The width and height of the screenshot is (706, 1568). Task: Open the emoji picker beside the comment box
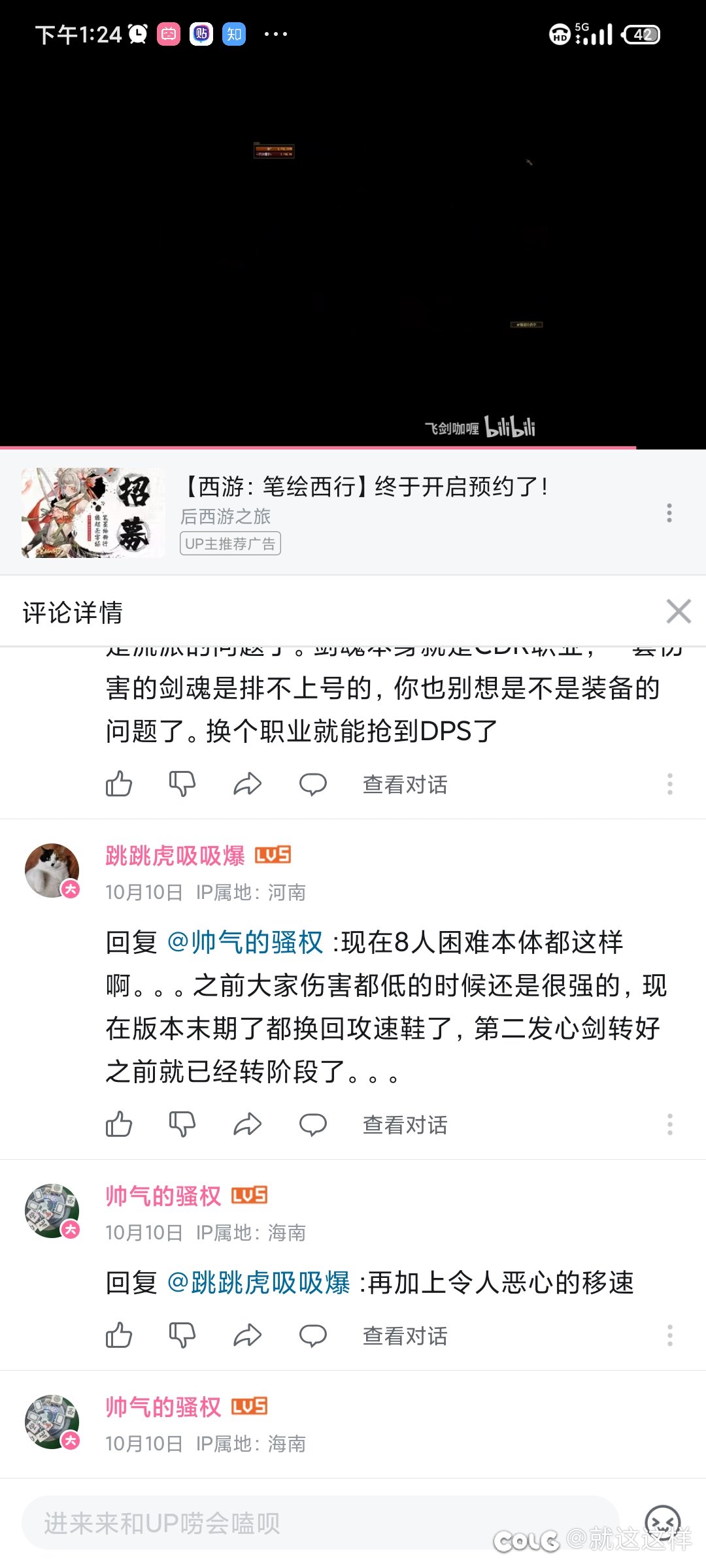662,1523
